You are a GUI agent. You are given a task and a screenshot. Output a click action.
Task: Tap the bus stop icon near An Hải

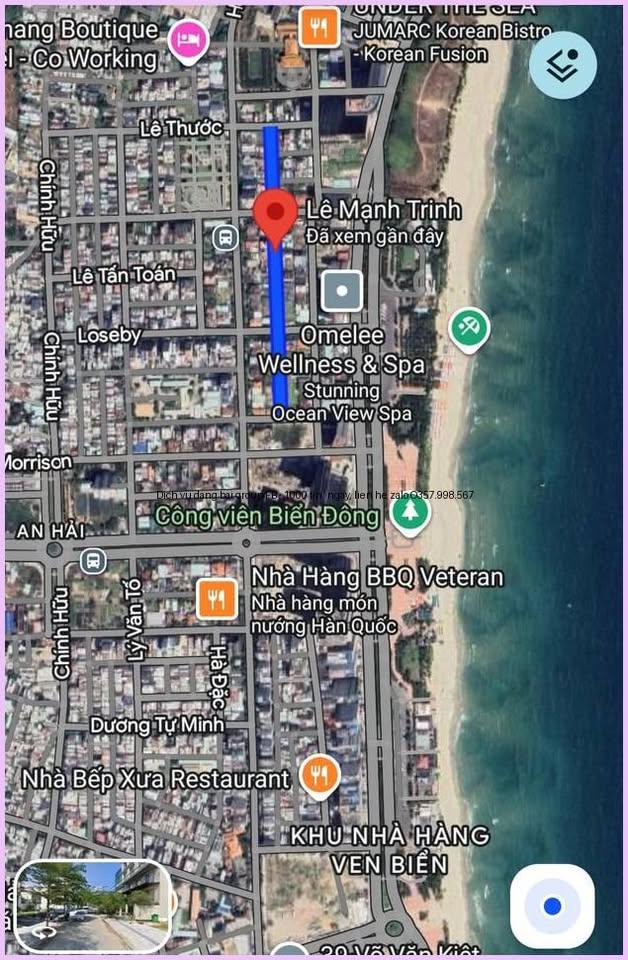click(93, 560)
